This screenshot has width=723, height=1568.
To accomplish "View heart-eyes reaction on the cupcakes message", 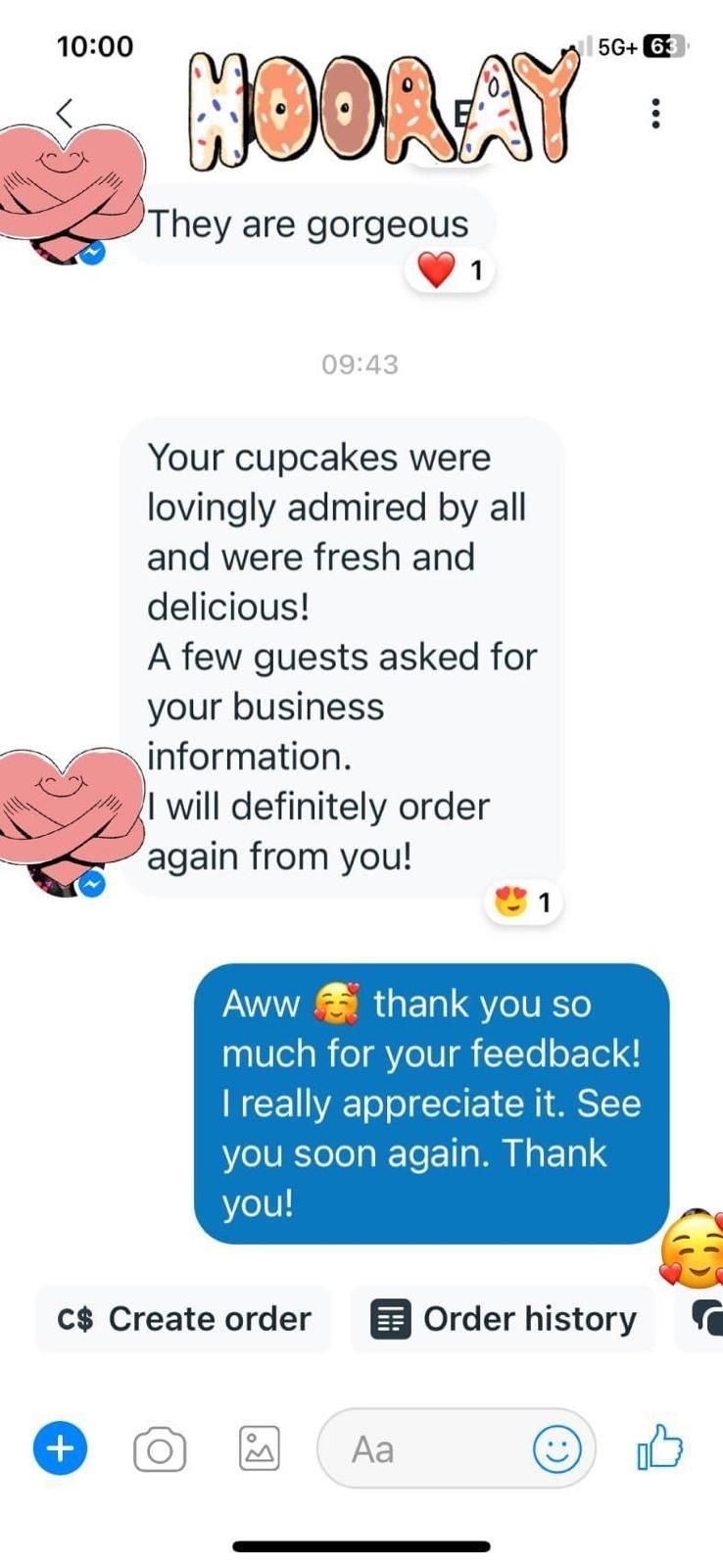I will 522,902.
